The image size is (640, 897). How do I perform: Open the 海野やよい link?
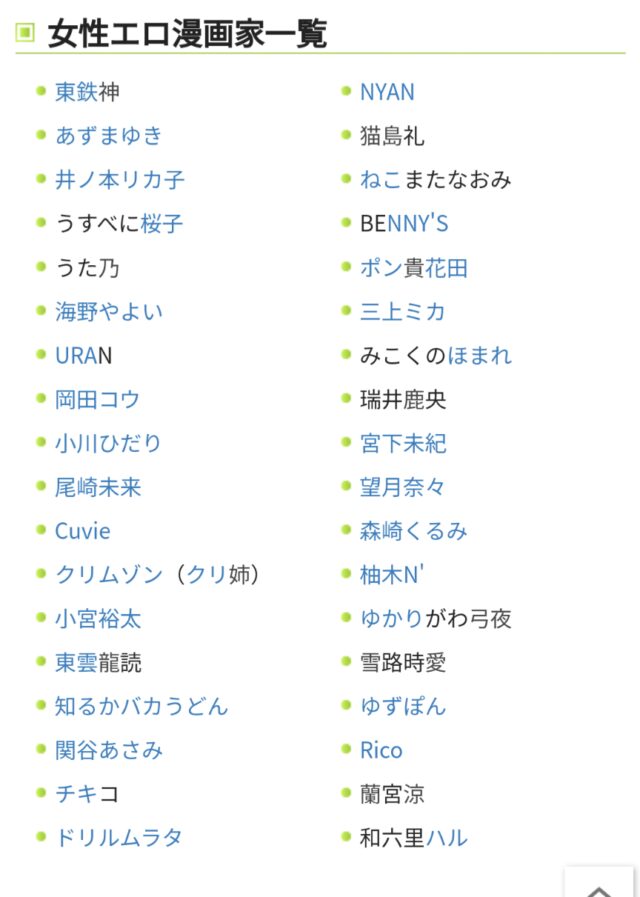coord(108,312)
